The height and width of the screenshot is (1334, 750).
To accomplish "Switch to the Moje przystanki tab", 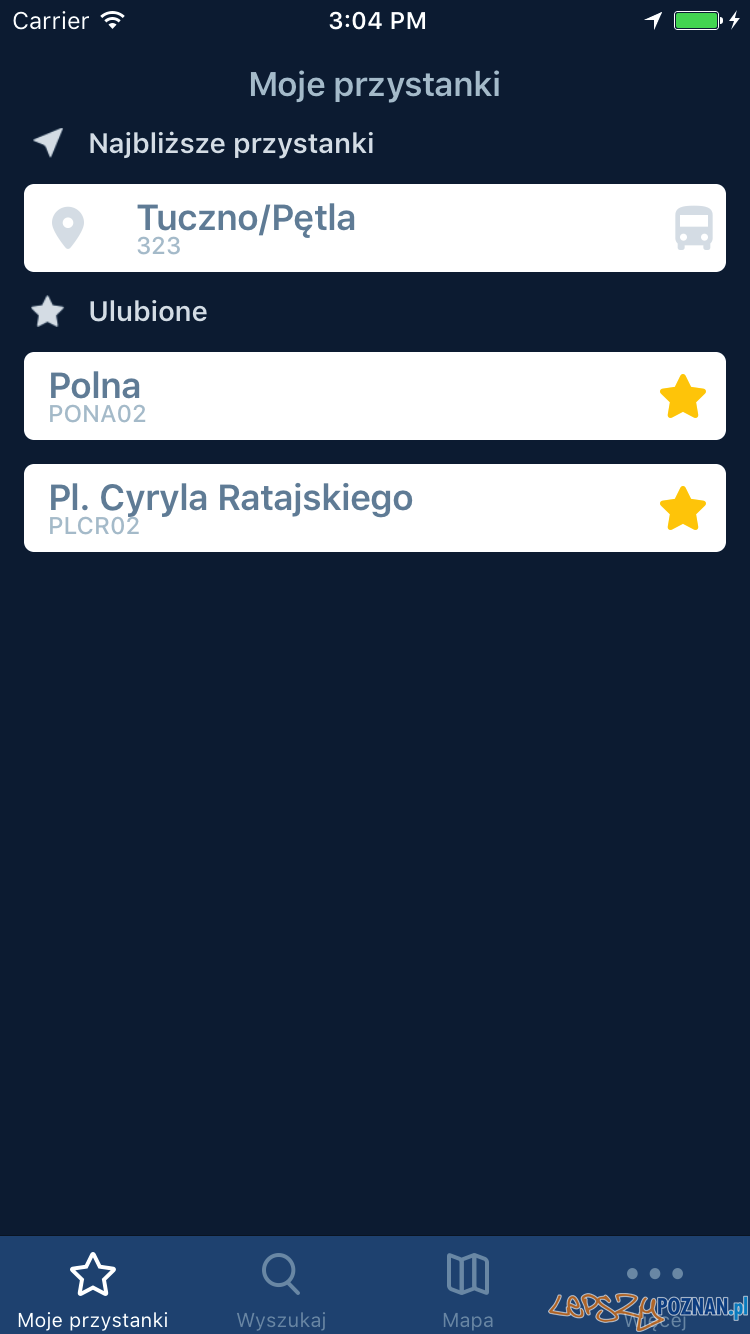I will [x=93, y=1287].
